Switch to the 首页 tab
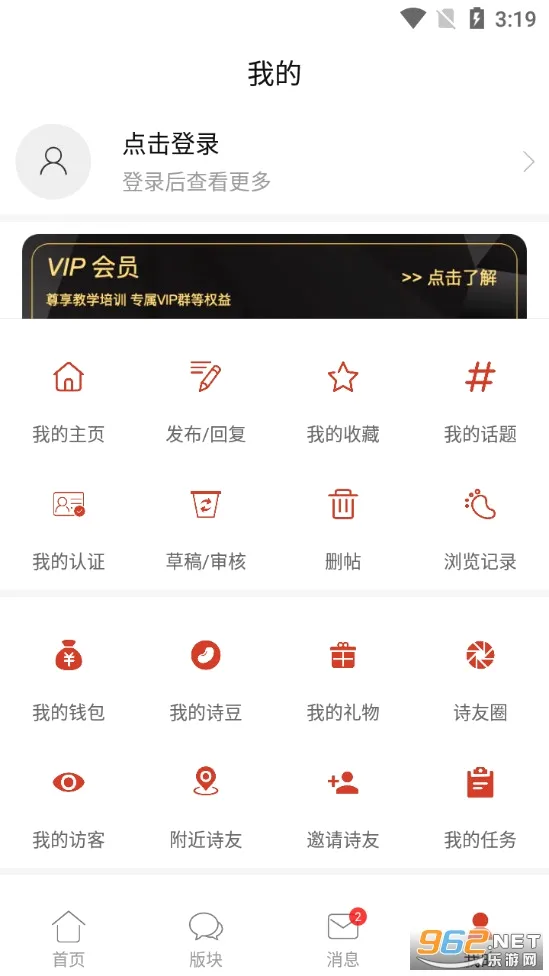Viewport: 549px width, 976px height. tap(68, 939)
